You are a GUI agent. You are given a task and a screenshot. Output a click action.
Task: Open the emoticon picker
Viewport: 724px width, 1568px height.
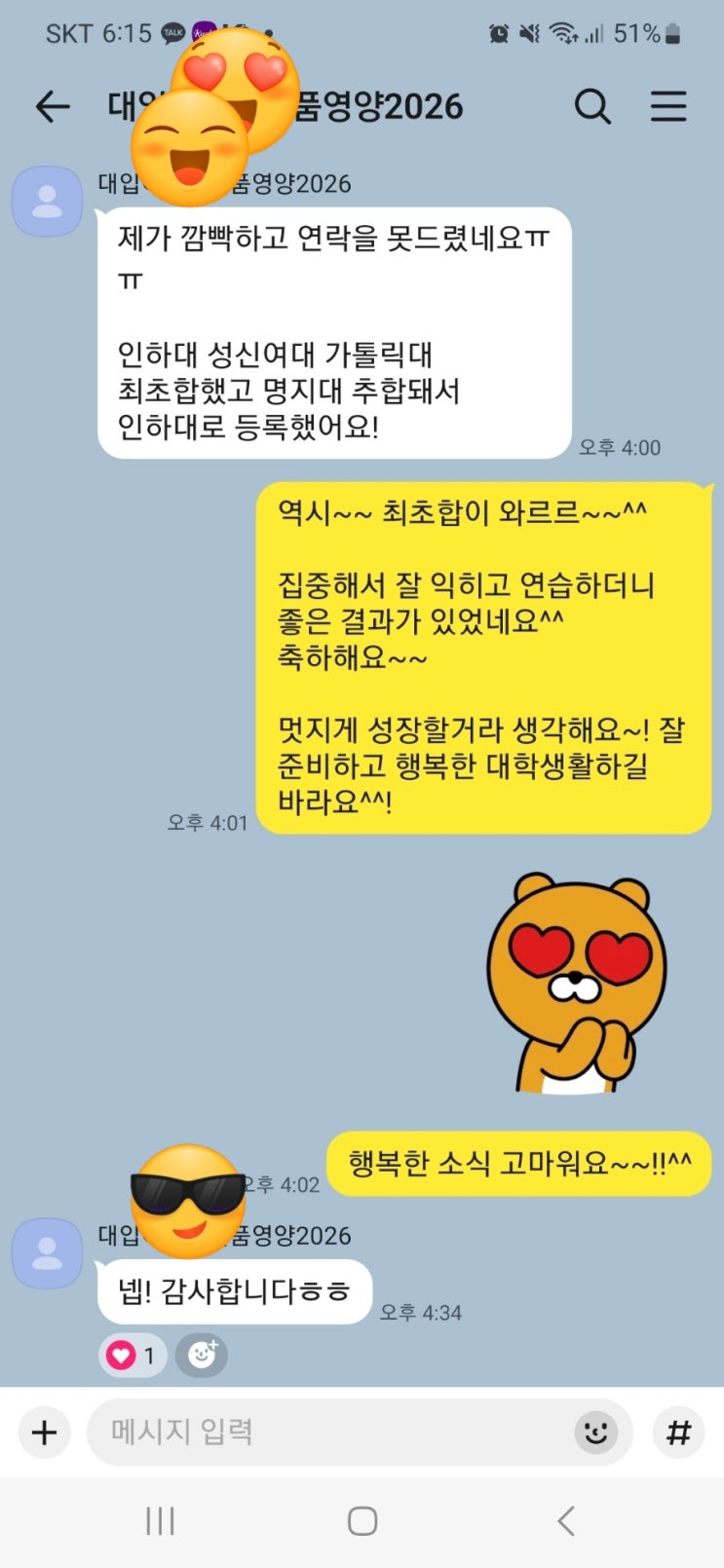click(x=595, y=1433)
